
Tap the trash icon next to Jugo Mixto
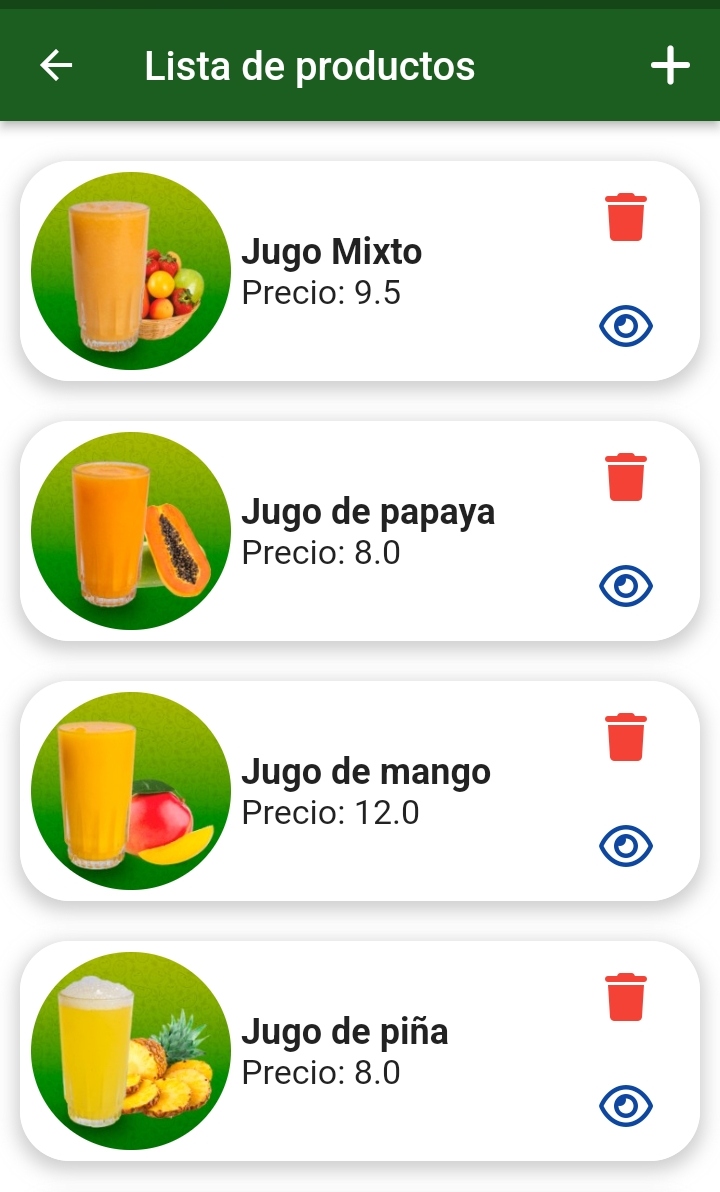pos(626,216)
